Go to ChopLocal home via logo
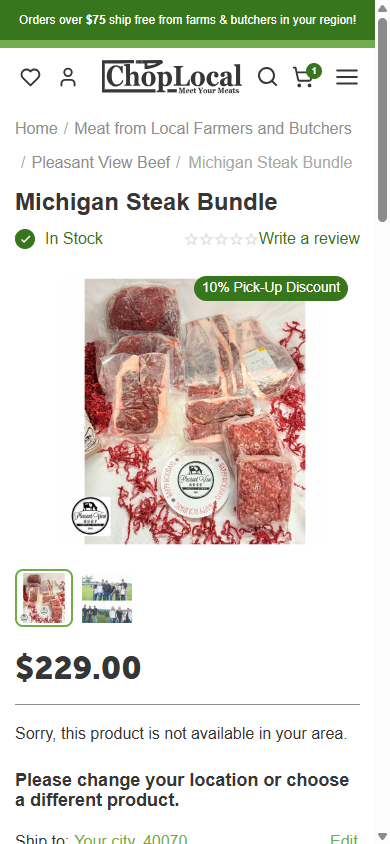 172,77
